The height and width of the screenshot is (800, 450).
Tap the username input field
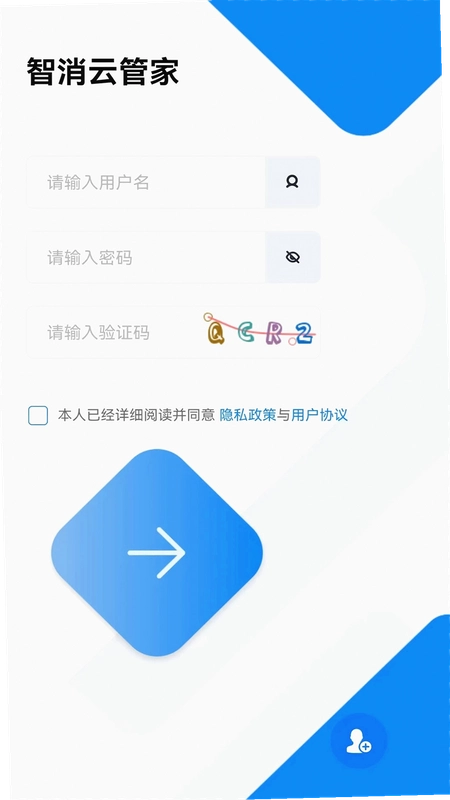[146, 182]
